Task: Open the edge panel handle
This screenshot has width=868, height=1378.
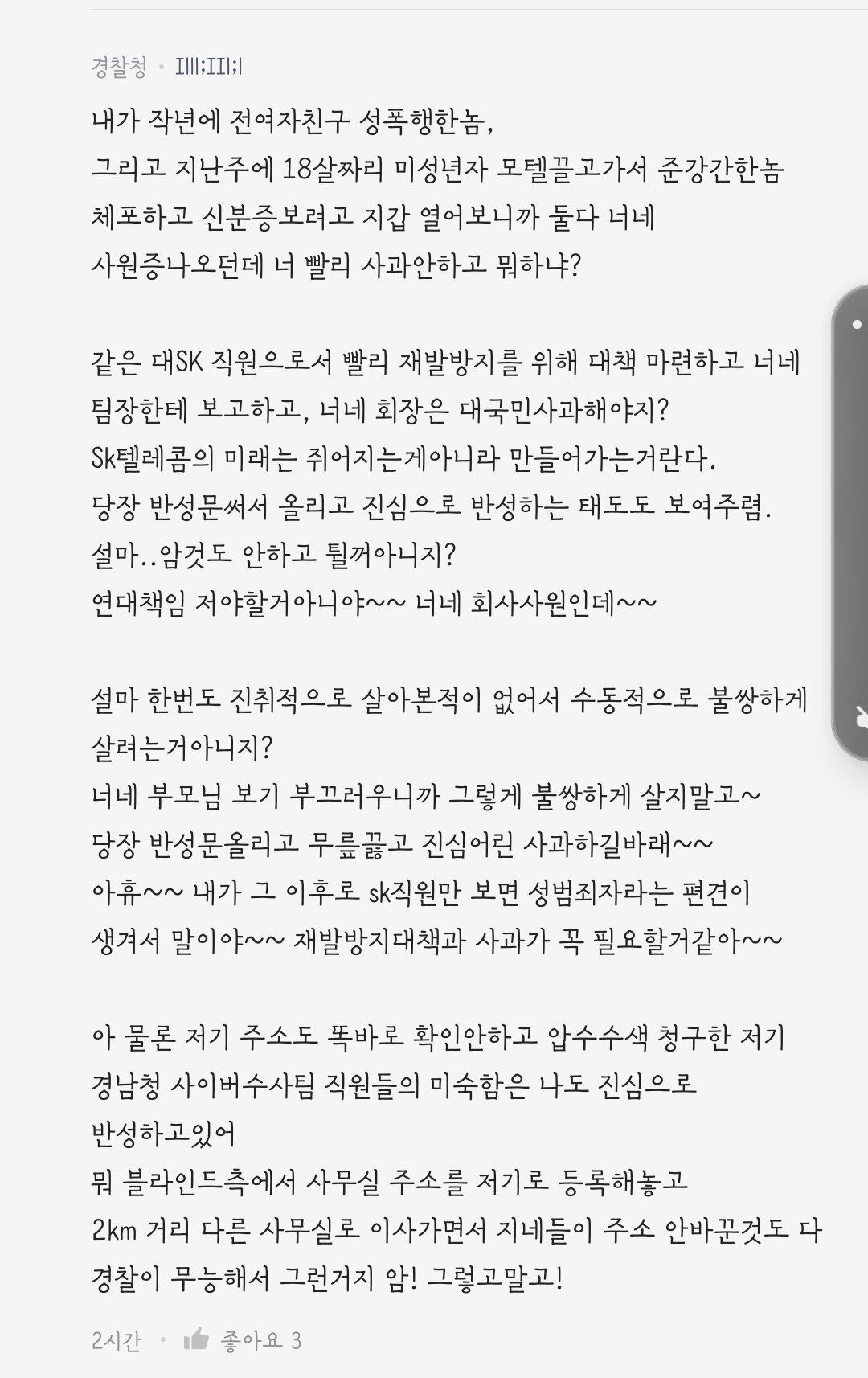Action: pos(852,521)
